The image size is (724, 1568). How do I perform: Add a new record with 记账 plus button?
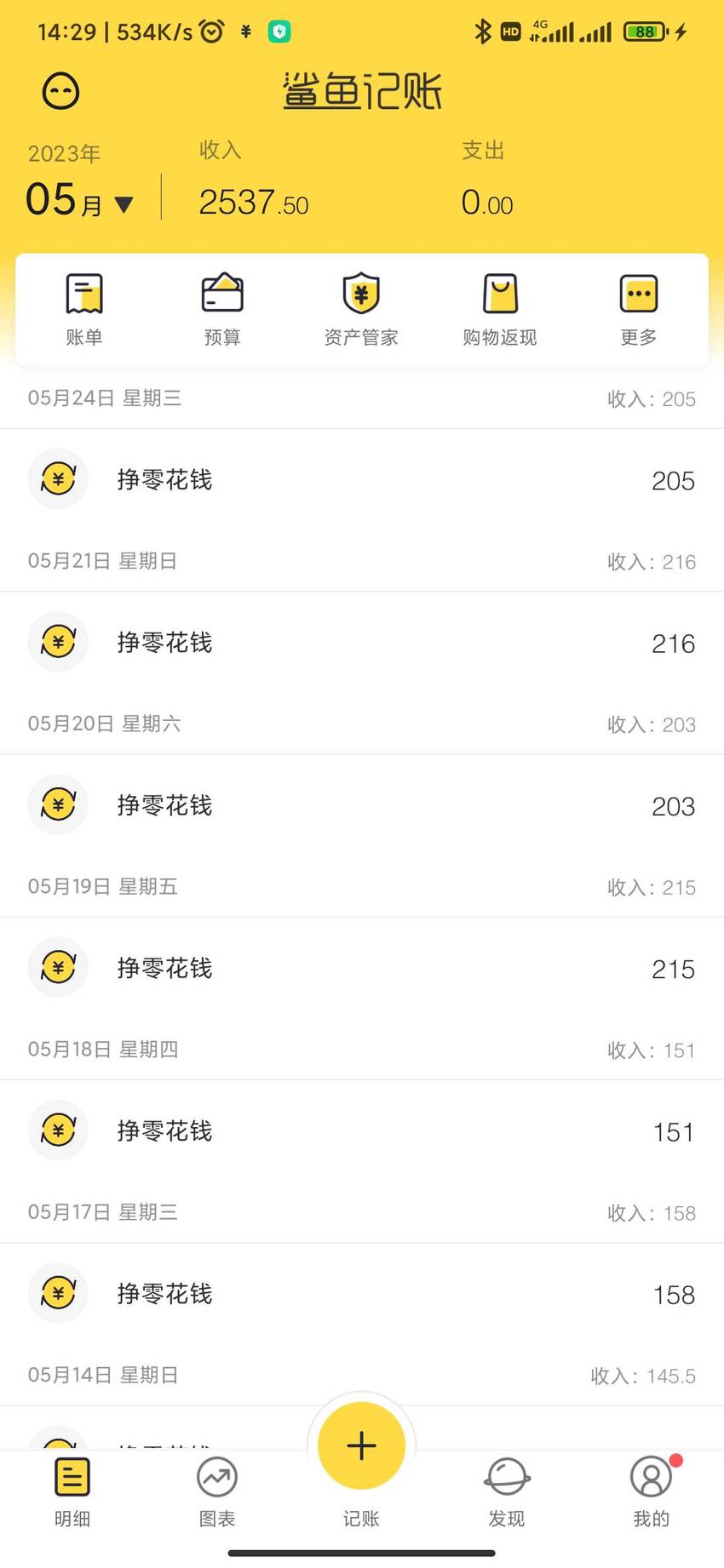tap(361, 1447)
